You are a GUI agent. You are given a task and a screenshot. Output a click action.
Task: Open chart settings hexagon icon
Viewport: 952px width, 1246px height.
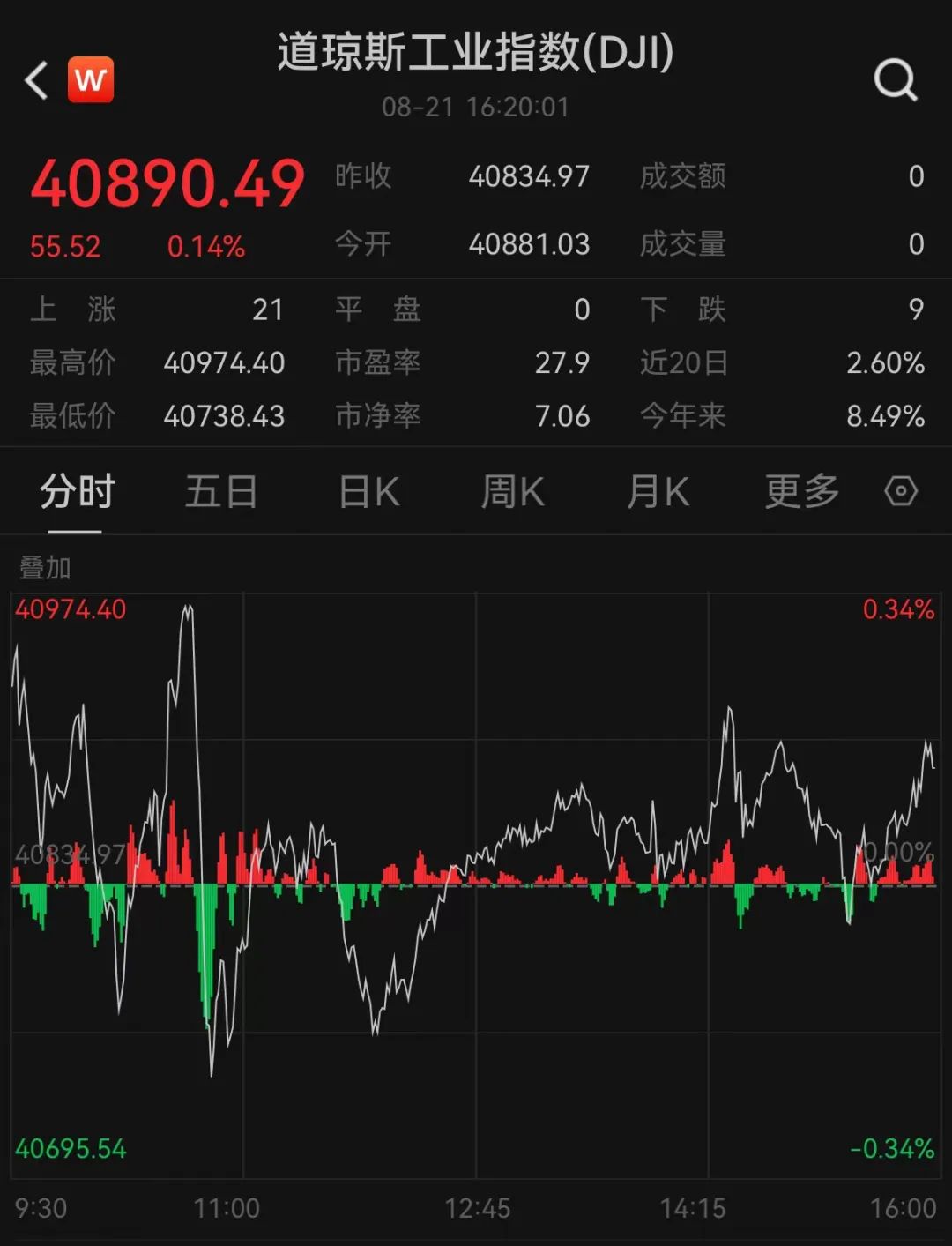(901, 491)
